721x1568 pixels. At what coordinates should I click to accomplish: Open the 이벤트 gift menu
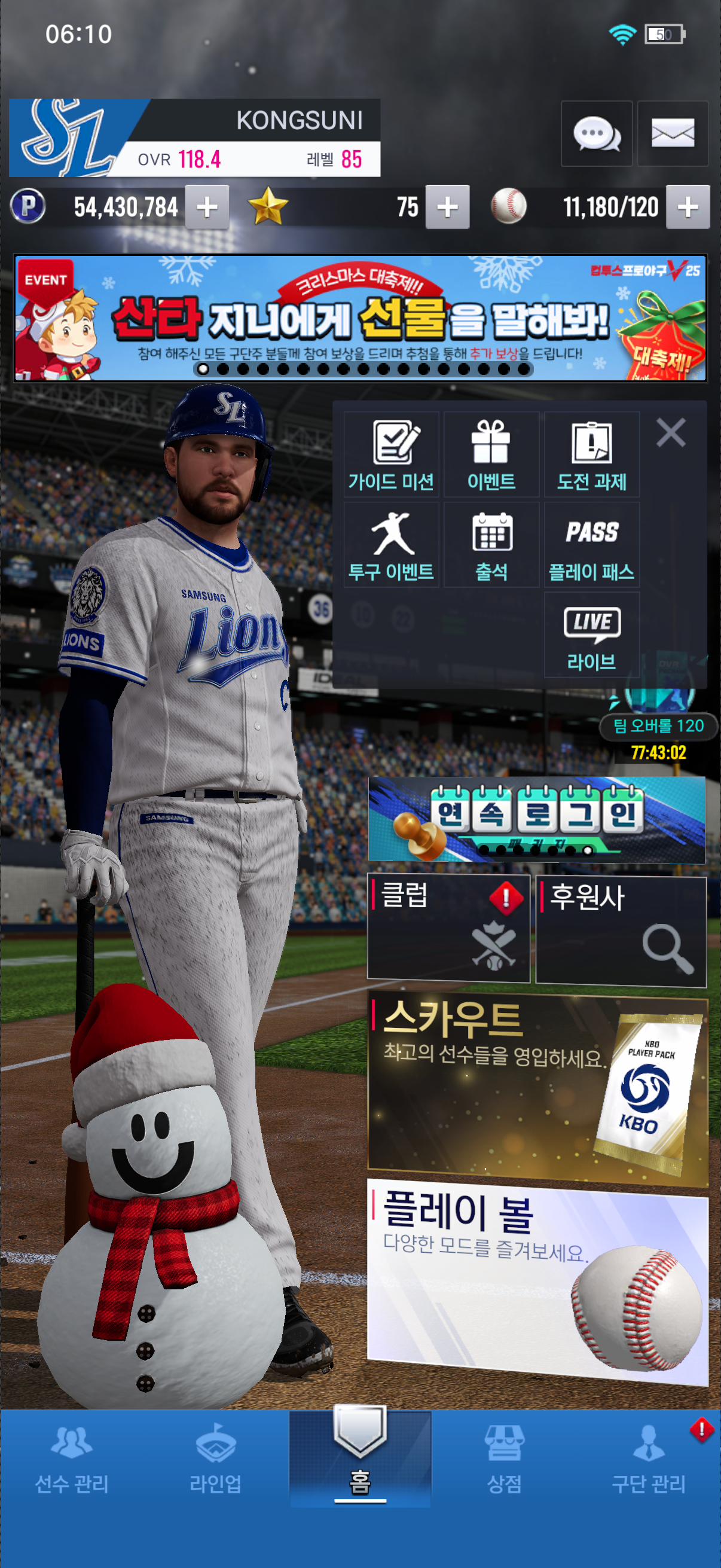click(491, 454)
